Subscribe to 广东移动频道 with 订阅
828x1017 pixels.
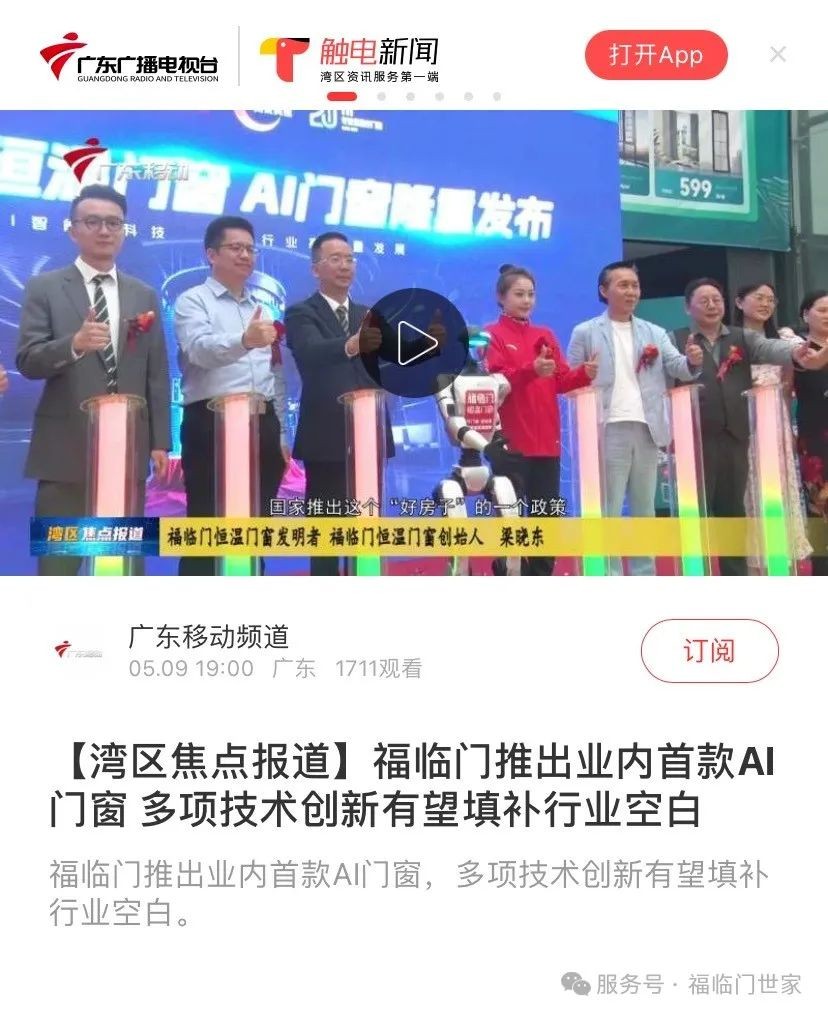click(709, 651)
